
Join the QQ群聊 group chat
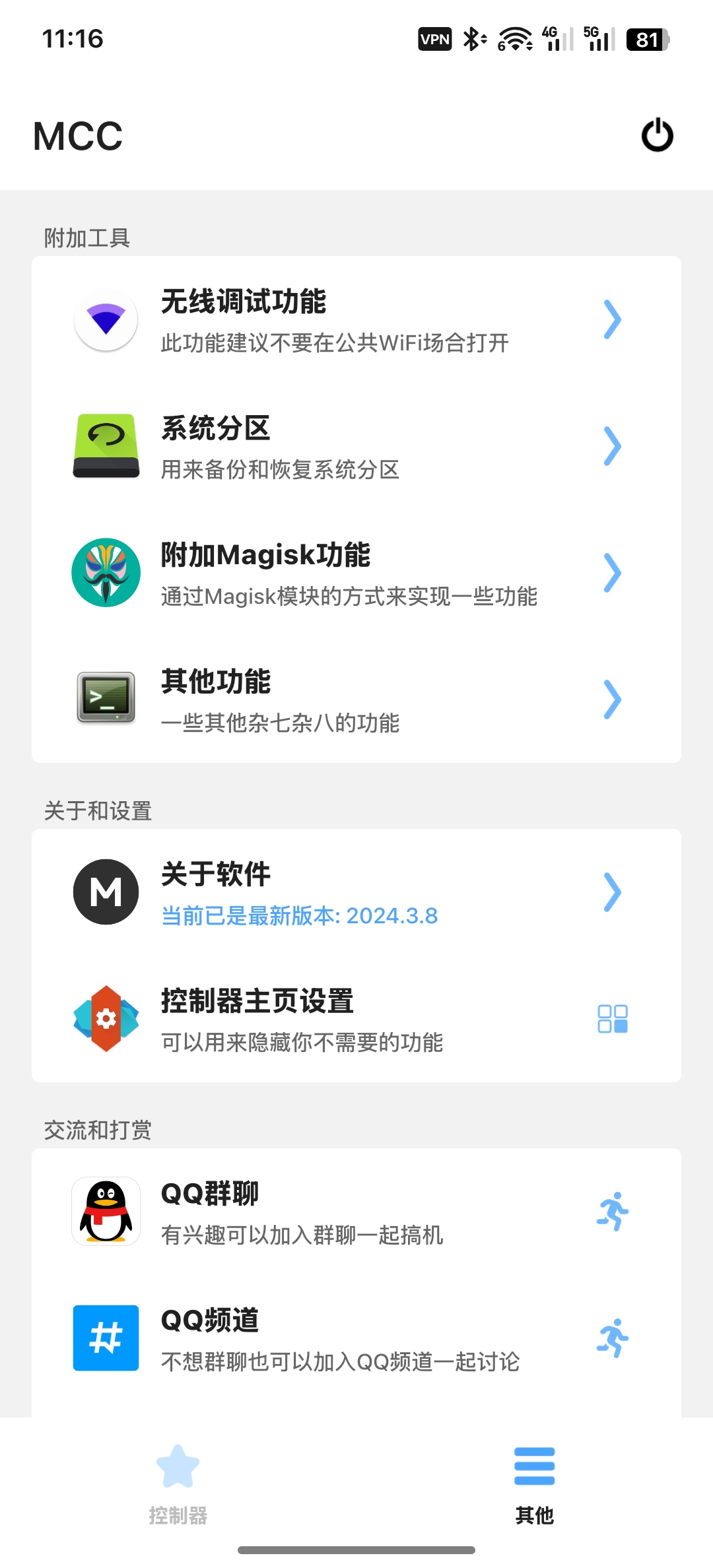click(356, 1212)
